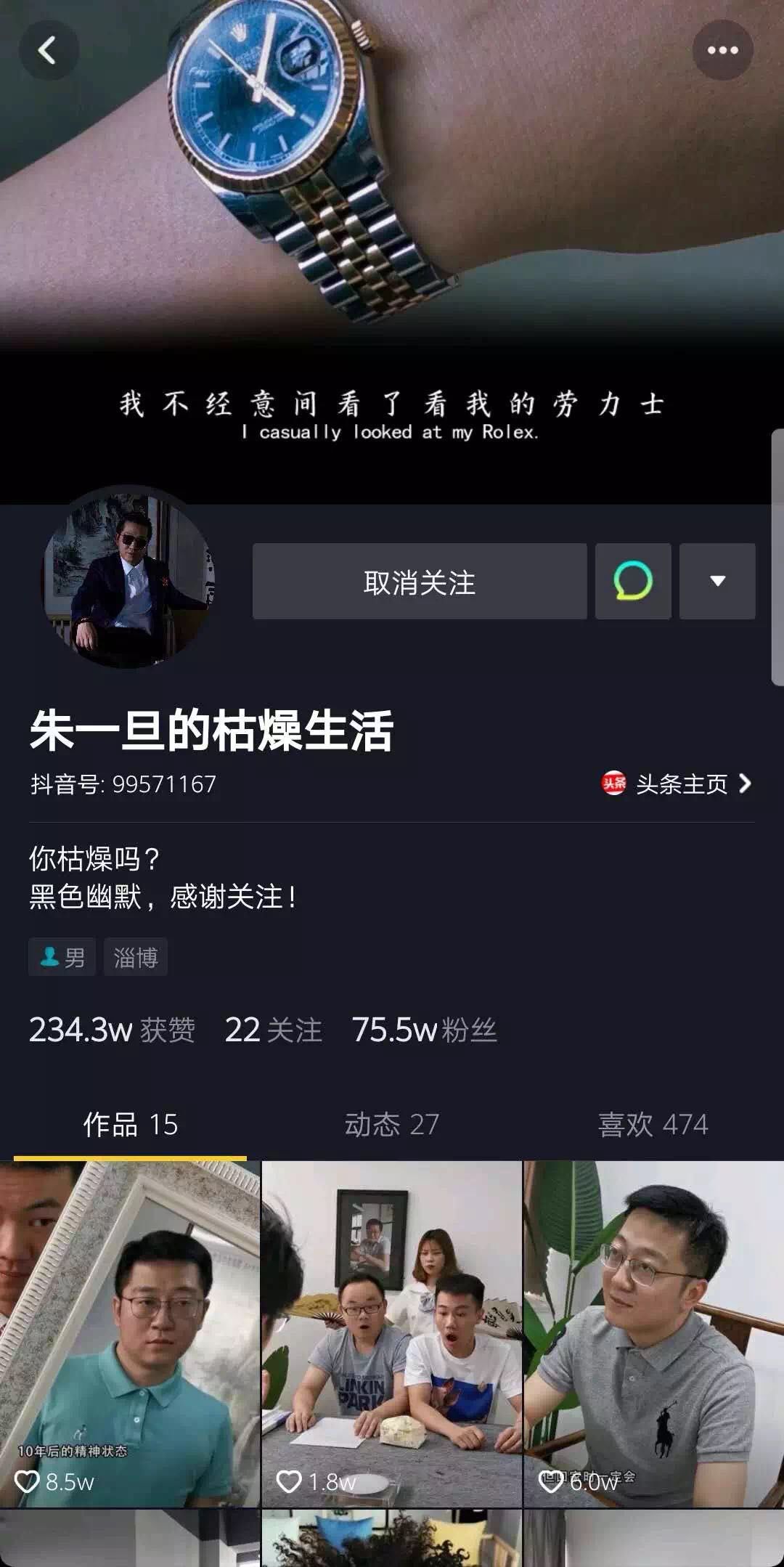The height and width of the screenshot is (1567, 784).
Task: Open a private chat via the speech bubble icon
Action: click(x=633, y=581)
